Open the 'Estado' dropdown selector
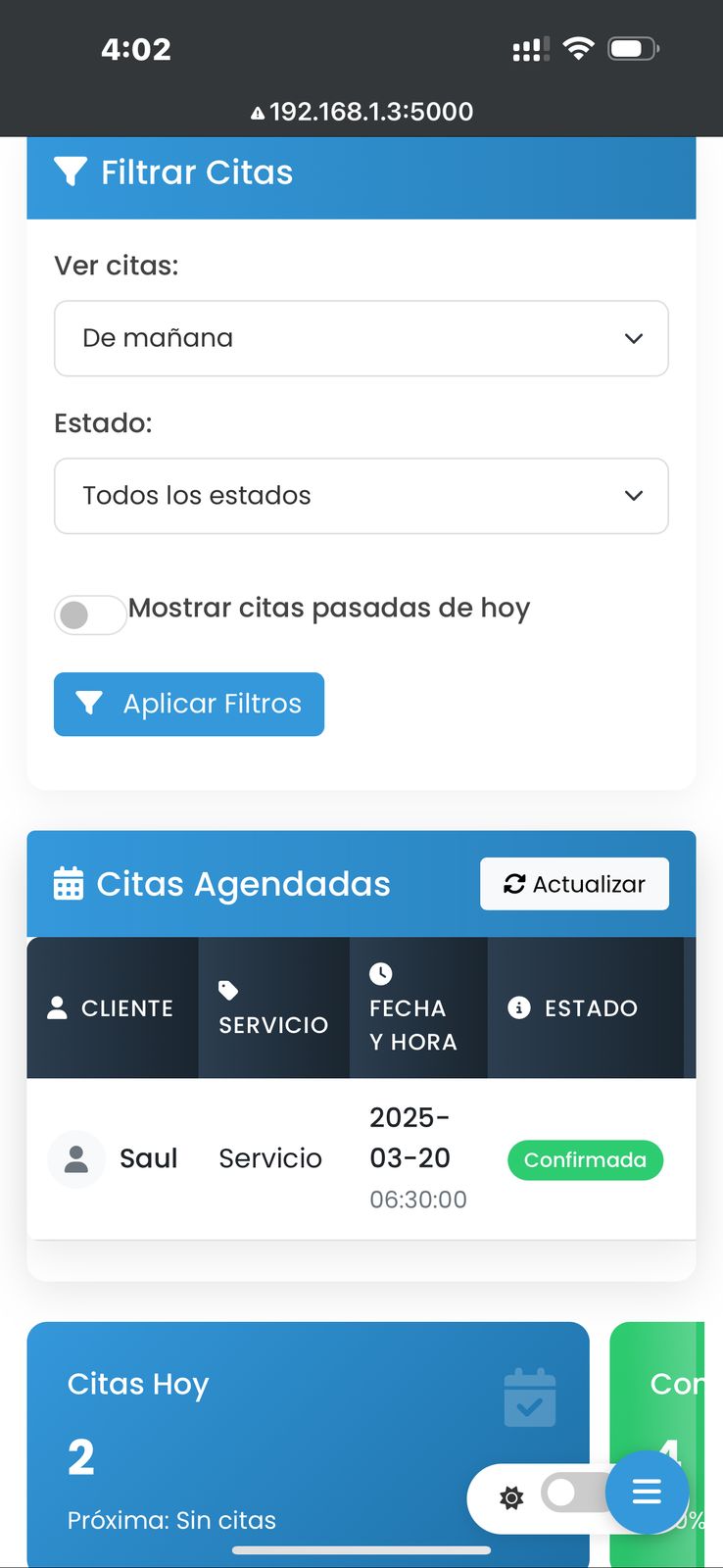The image size is (723, 1568). click(361, 496)
